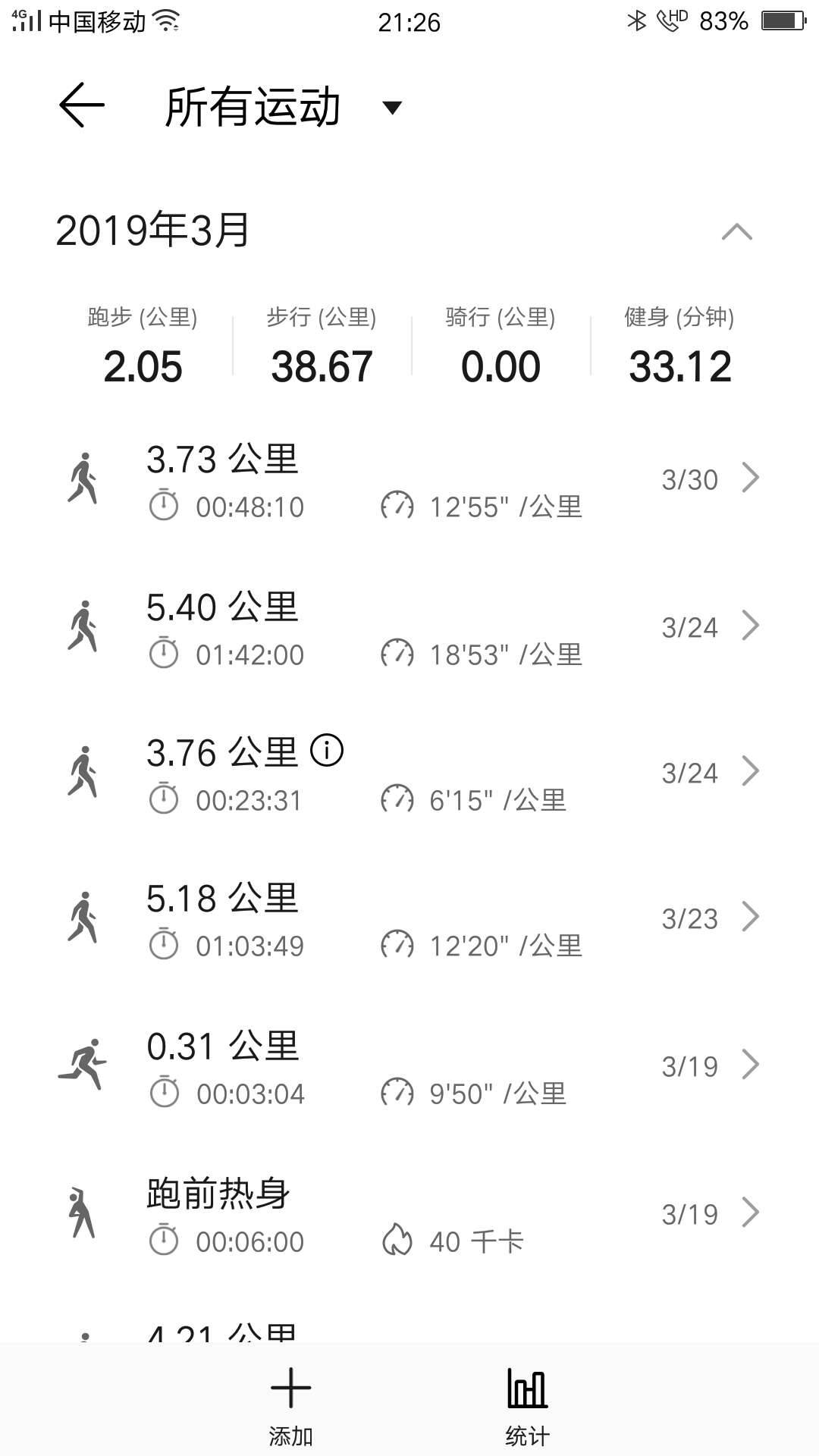
Task: Collapse the 2019年3月 section
Action: 738,229
